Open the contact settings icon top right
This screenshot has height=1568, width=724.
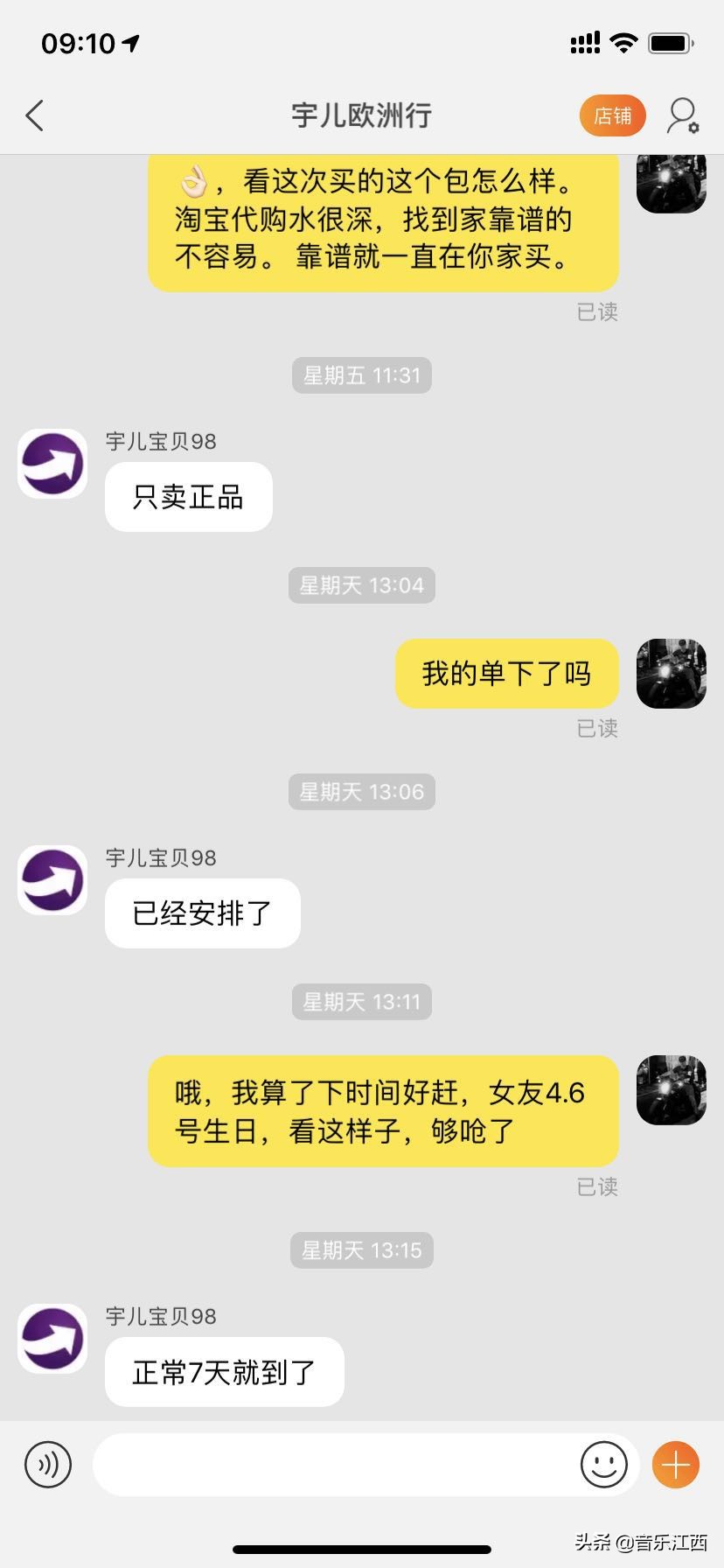pos(683,115)
